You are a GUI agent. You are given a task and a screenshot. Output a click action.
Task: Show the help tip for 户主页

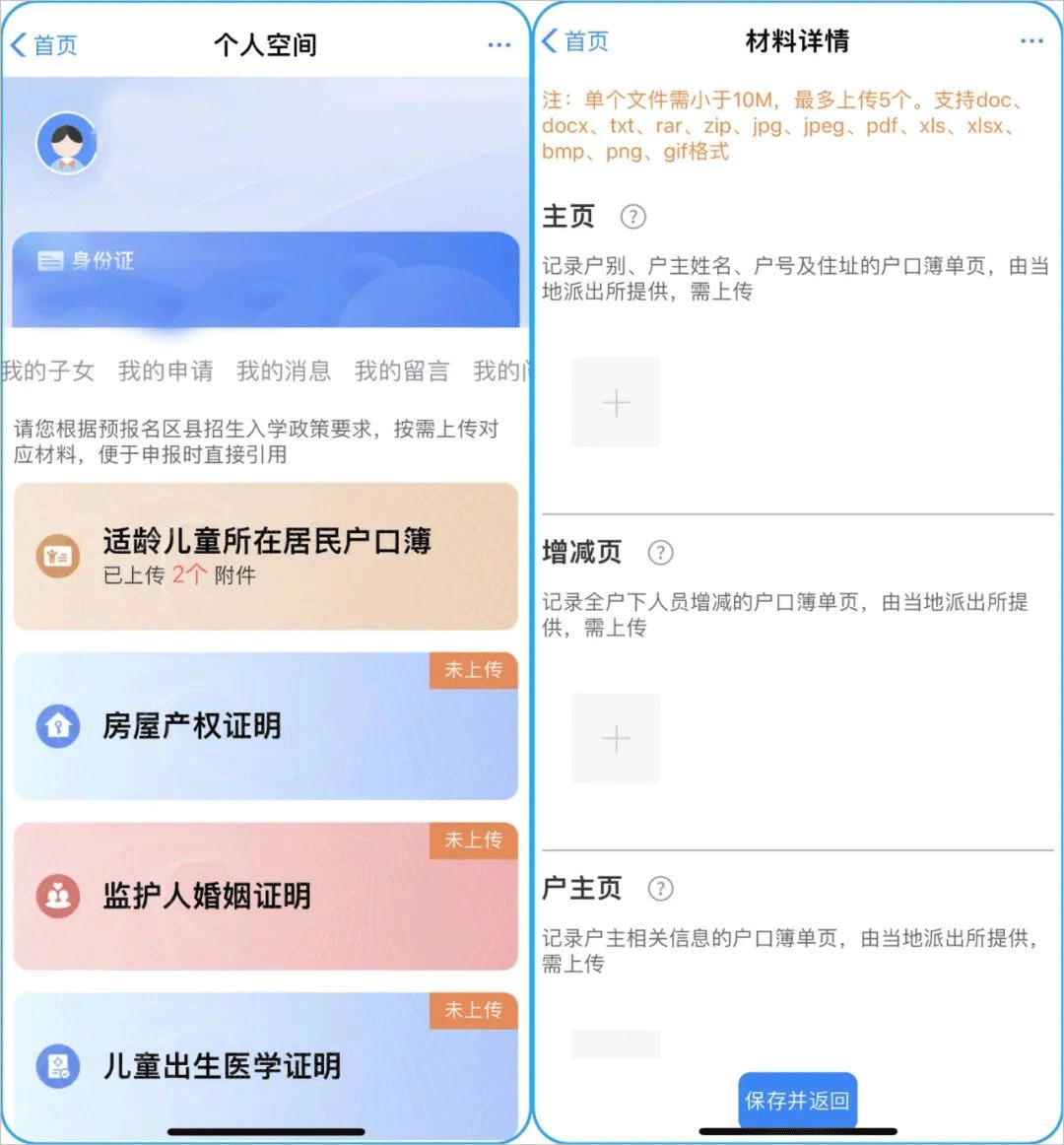point(660,889)
